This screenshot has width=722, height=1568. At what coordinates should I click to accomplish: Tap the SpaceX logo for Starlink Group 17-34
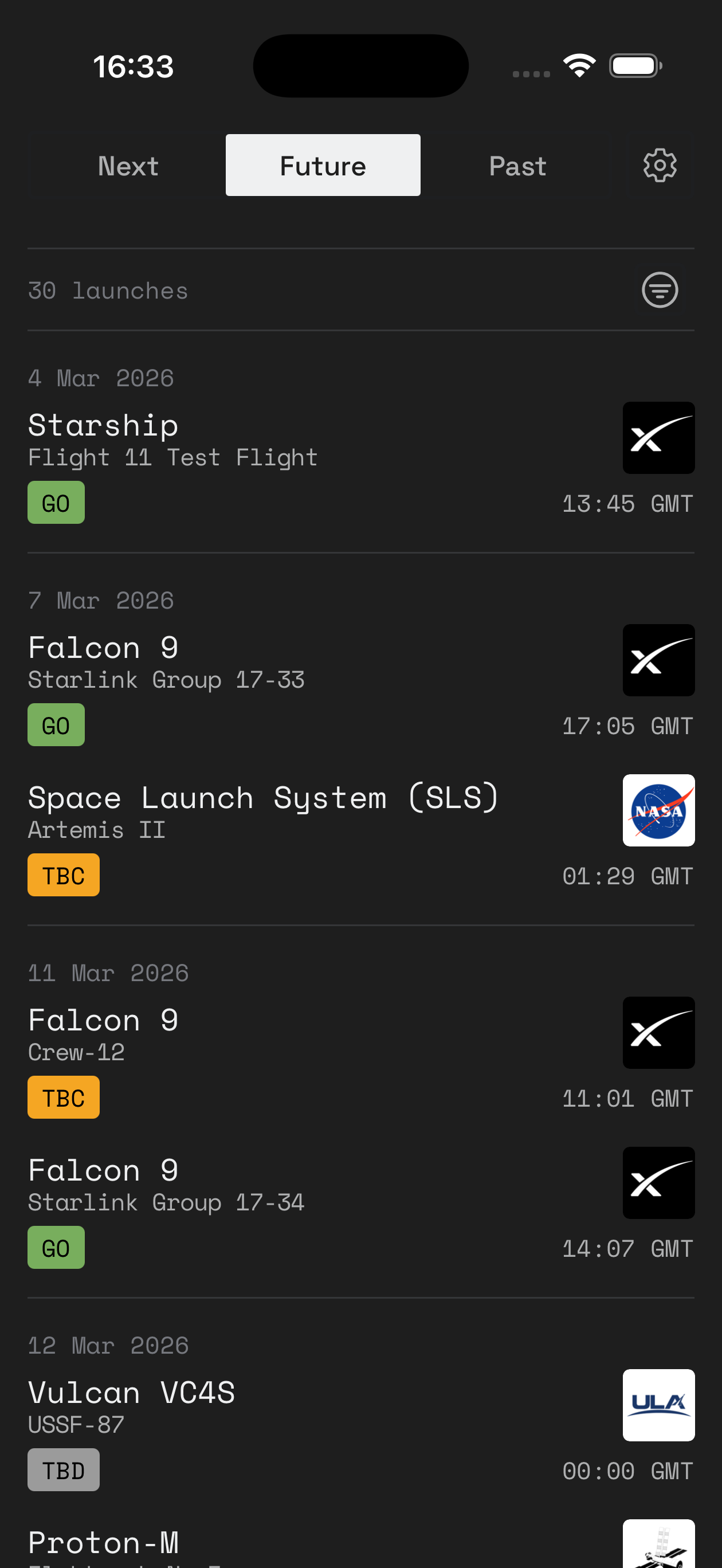(x=660, y=1183)
